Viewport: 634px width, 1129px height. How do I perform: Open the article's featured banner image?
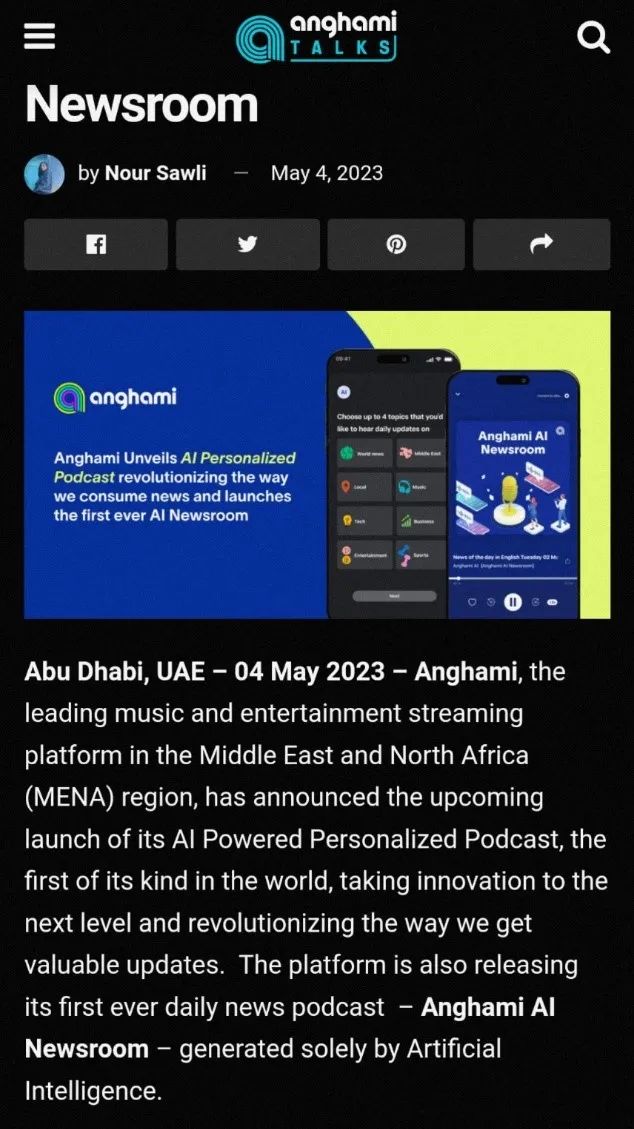317,464
